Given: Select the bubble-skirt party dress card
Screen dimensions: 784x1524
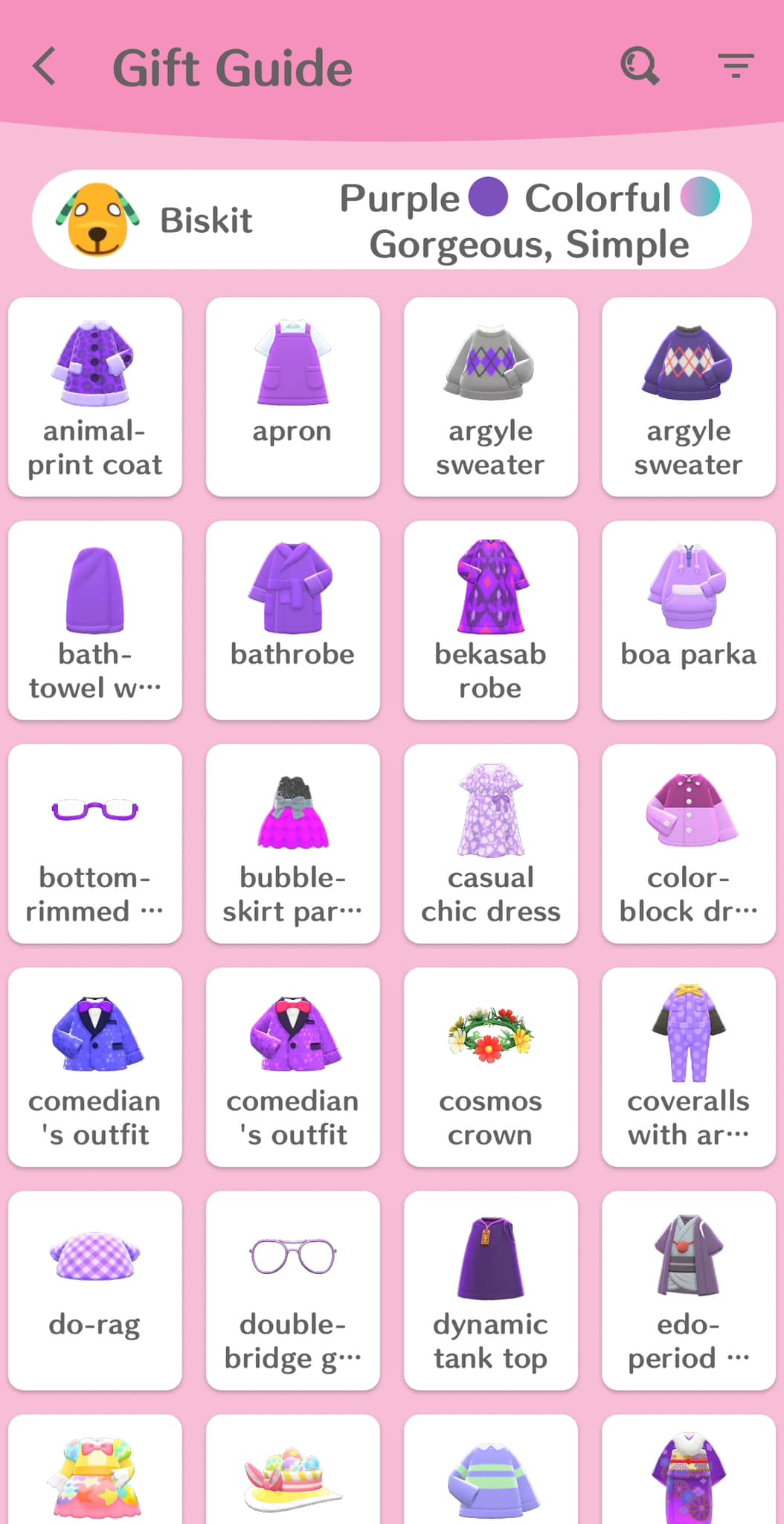Looking at the screenshot, I should 293,844.
